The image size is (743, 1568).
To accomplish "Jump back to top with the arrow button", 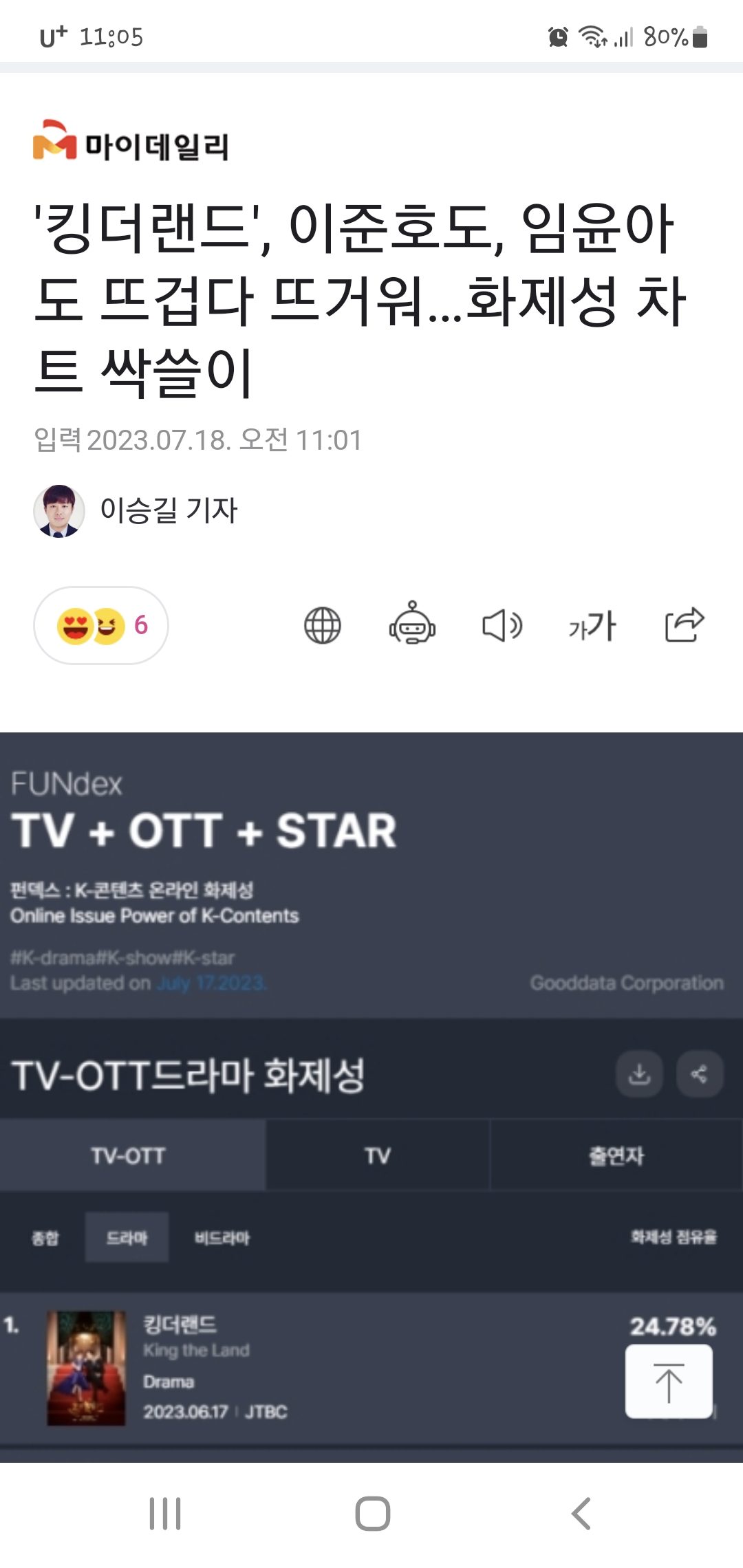I will click(669, 1382).
